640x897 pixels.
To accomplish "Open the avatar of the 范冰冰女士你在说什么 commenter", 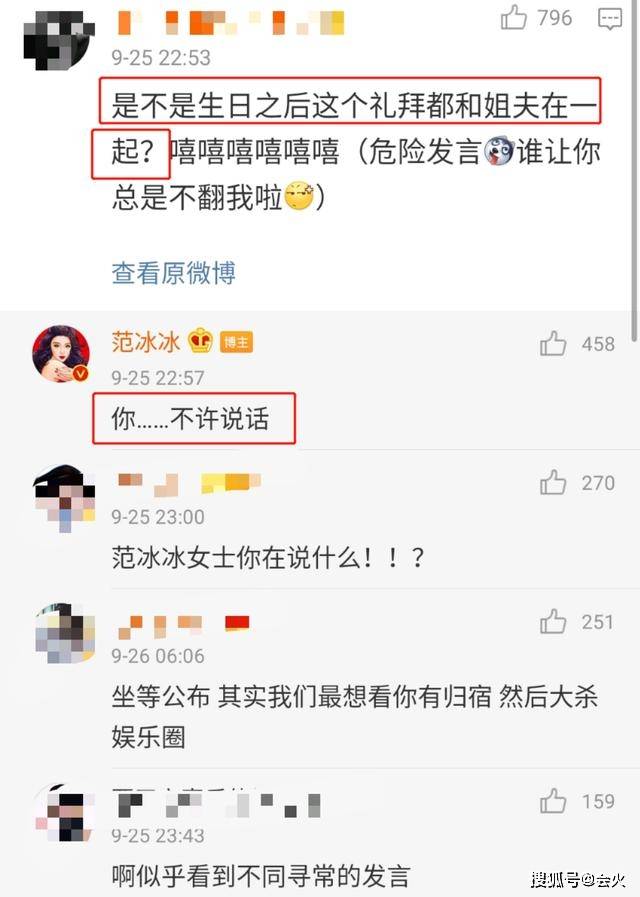I will [x=63, y=497].
